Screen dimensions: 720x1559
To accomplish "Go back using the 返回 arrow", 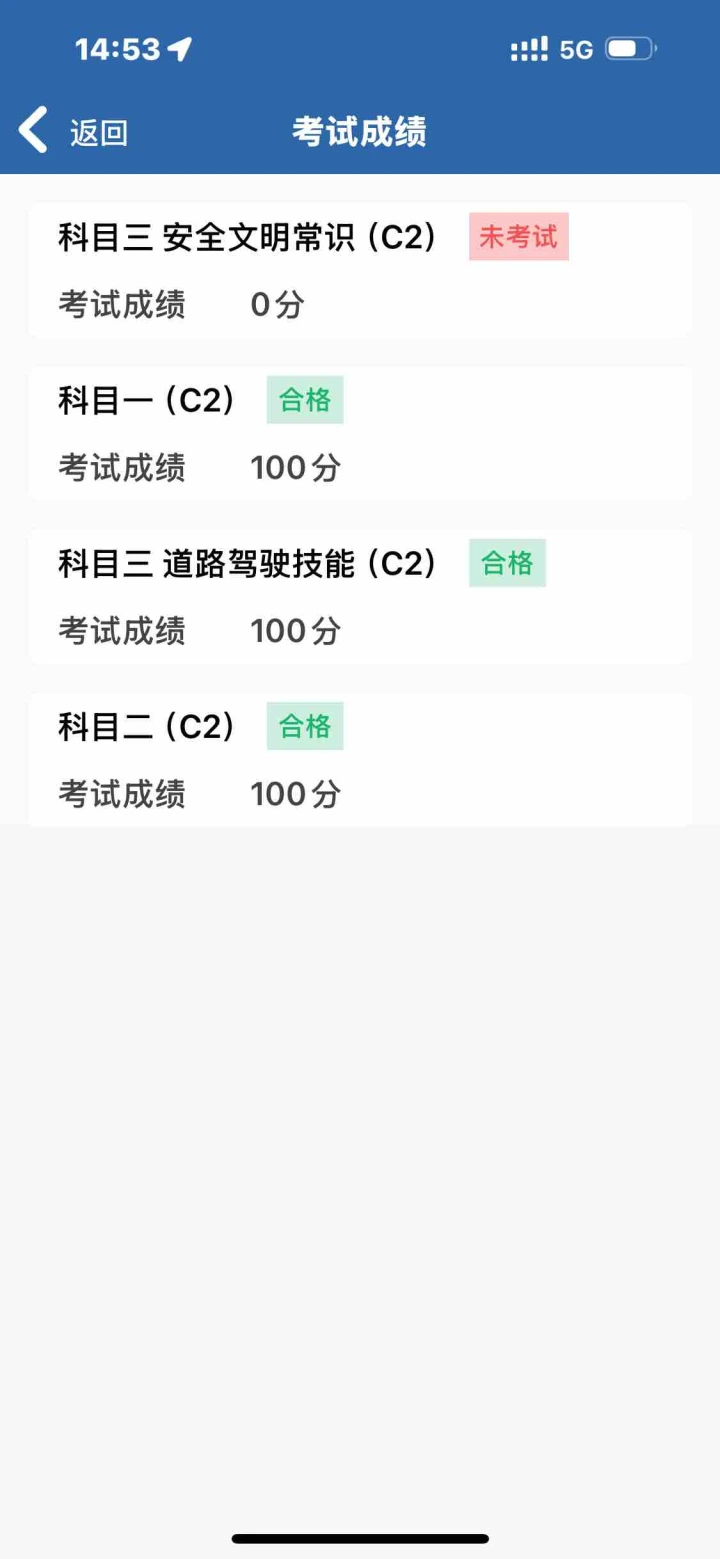I will (x=73, y=132).
